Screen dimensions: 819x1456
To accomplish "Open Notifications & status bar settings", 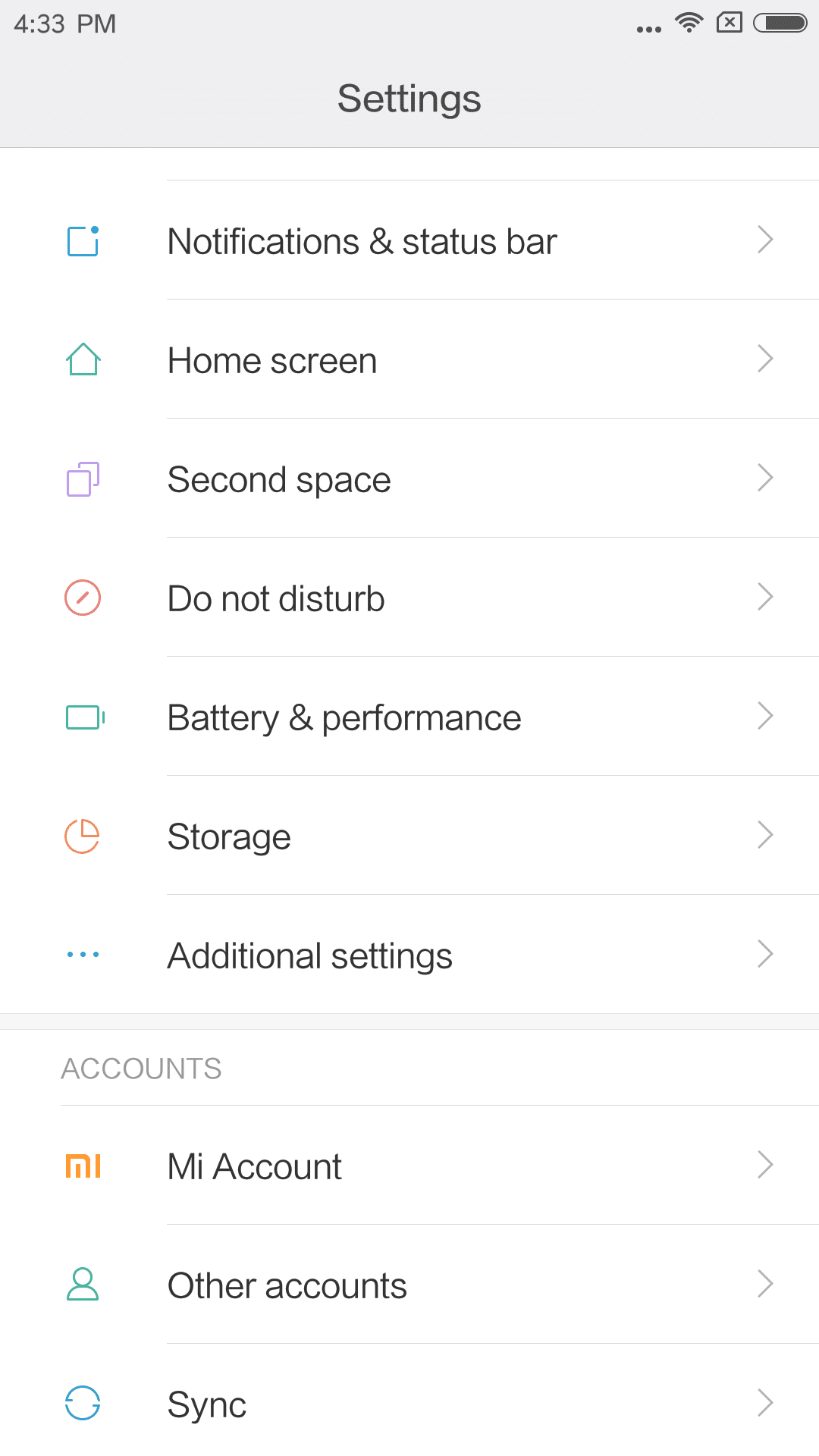I will (409, 240).
